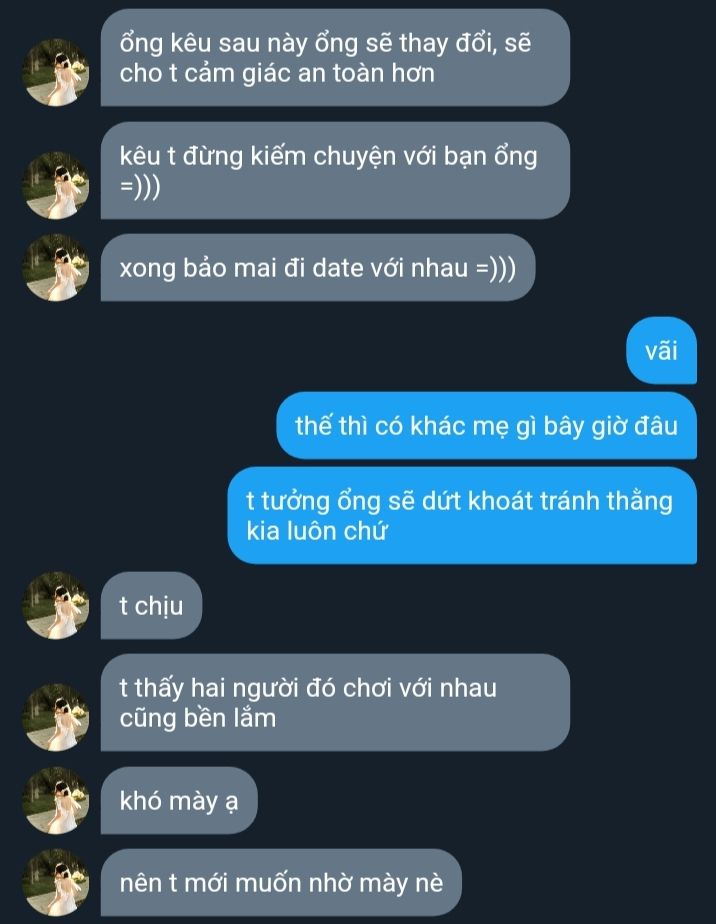Open sender's avatar beside "t chịu" message
The image size is (716, 924).
[56, 604]
